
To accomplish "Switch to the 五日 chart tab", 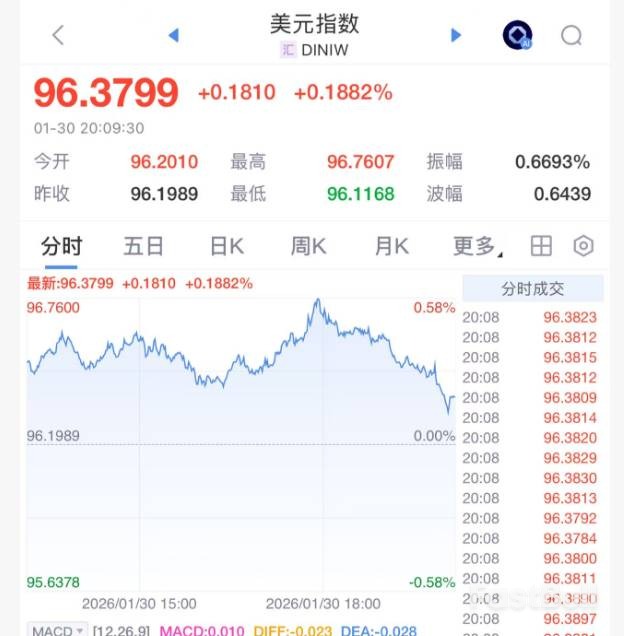I will point(144,246).
